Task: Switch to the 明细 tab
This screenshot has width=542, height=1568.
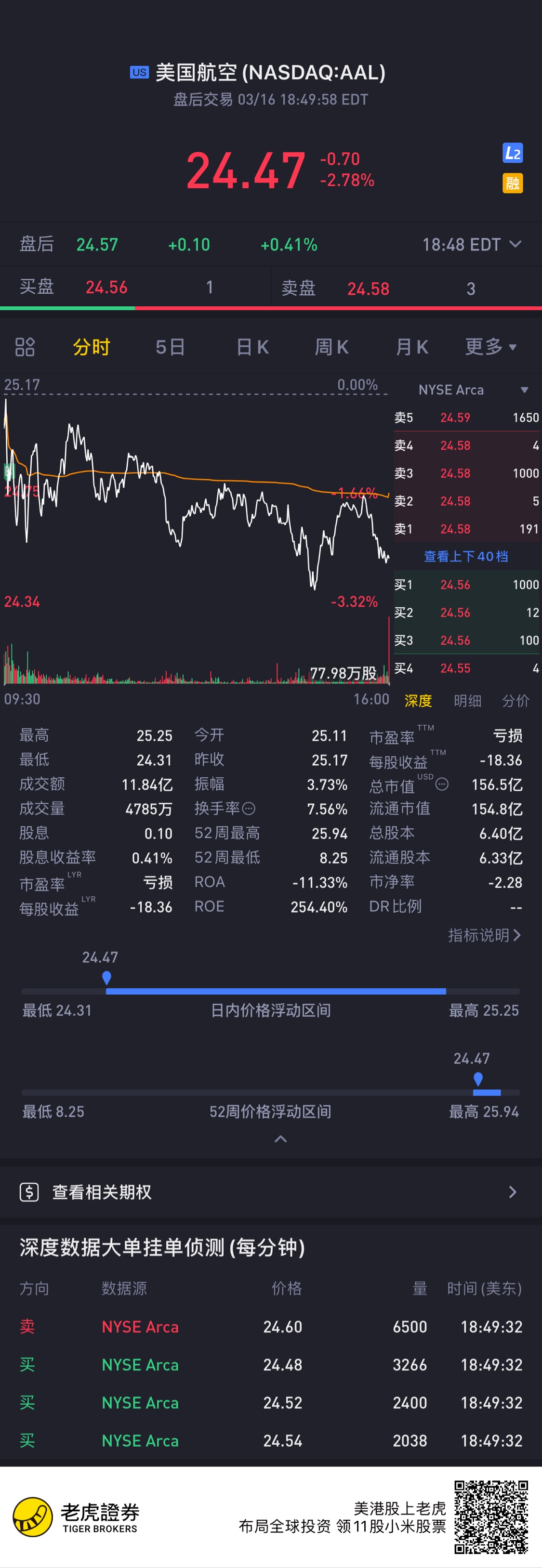Action: 468,701
